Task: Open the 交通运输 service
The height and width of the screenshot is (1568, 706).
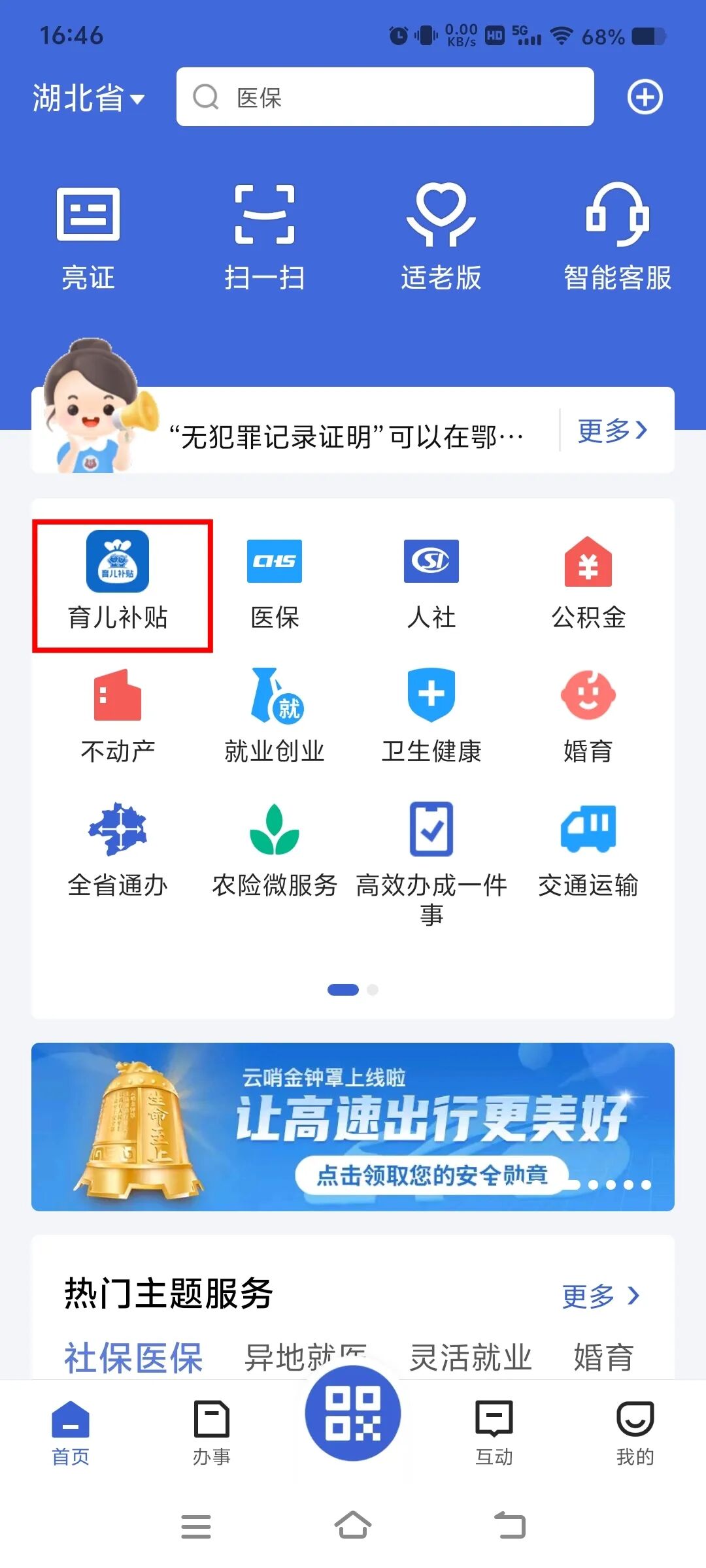Action: 588,849
